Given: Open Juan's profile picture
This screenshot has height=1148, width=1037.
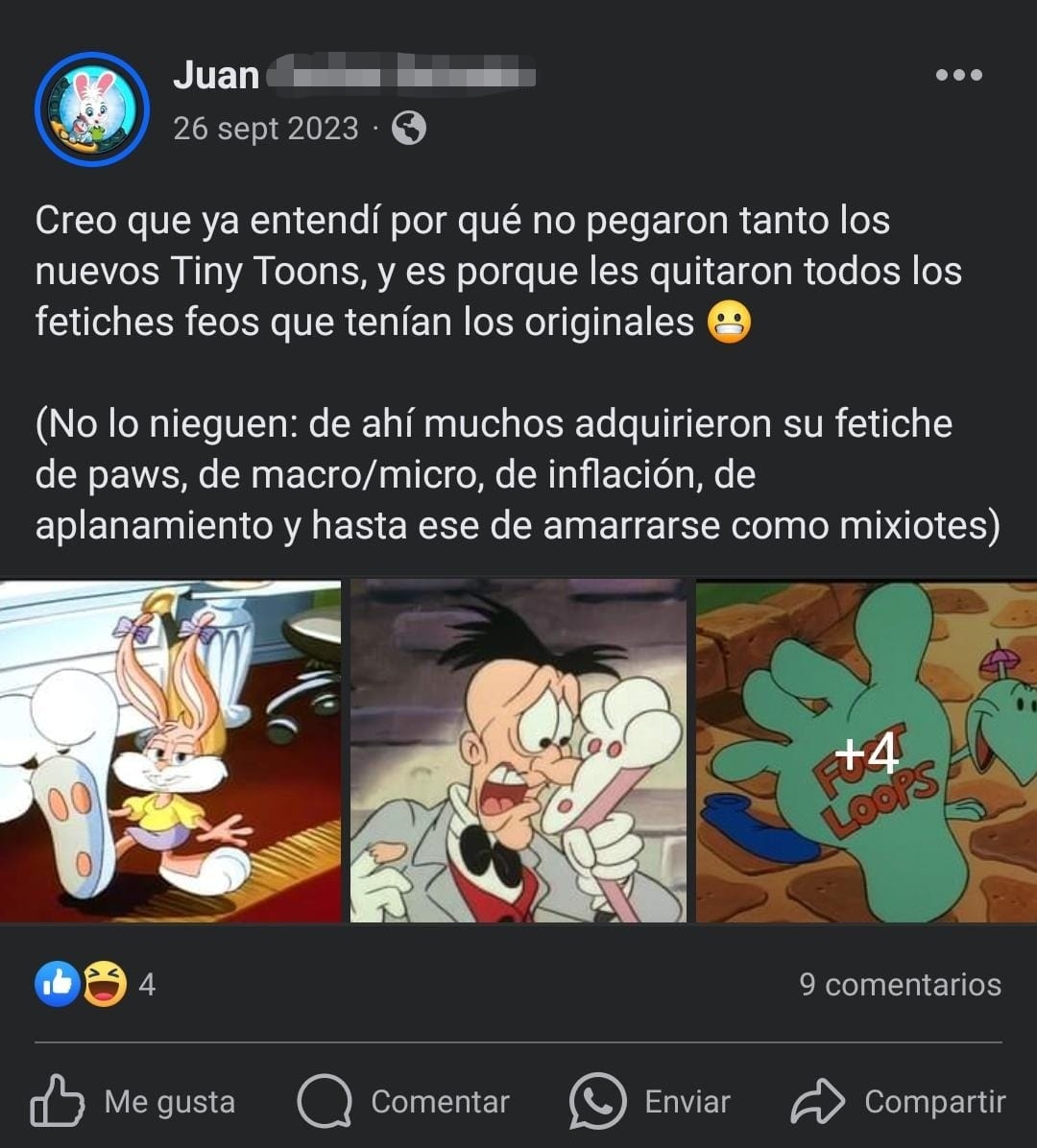Looking at the screenshot, I should click(x=92, y=109).
